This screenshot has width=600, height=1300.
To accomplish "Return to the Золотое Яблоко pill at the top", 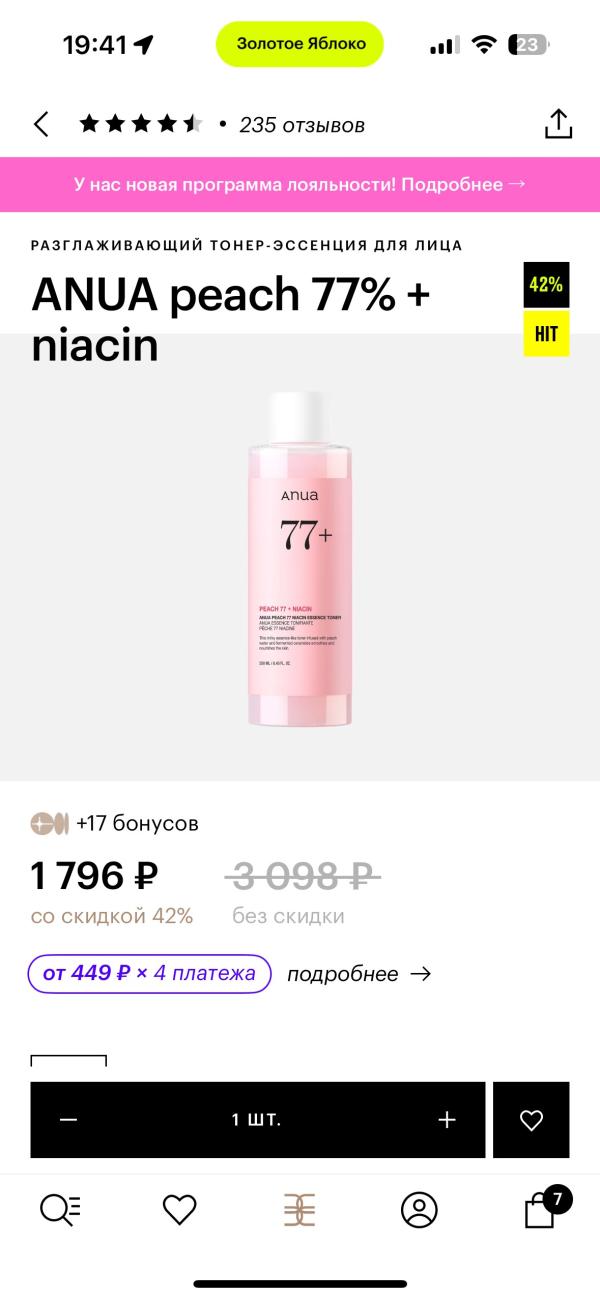I will (300, 44).
